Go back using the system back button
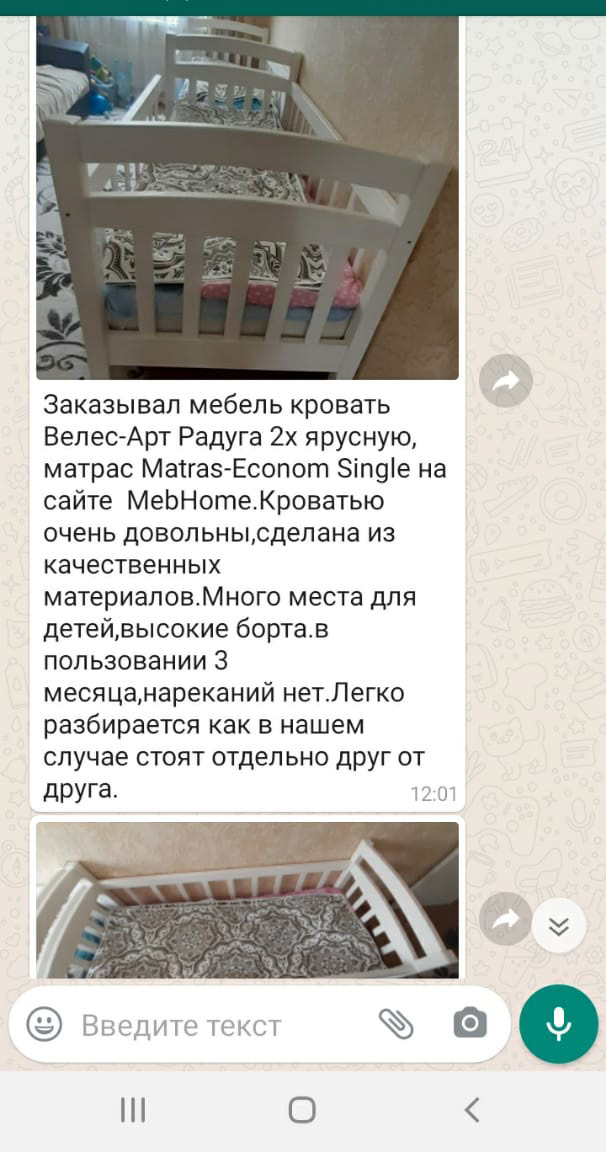Screen dimensions: 606x1152 click(x=472, y=1109)
